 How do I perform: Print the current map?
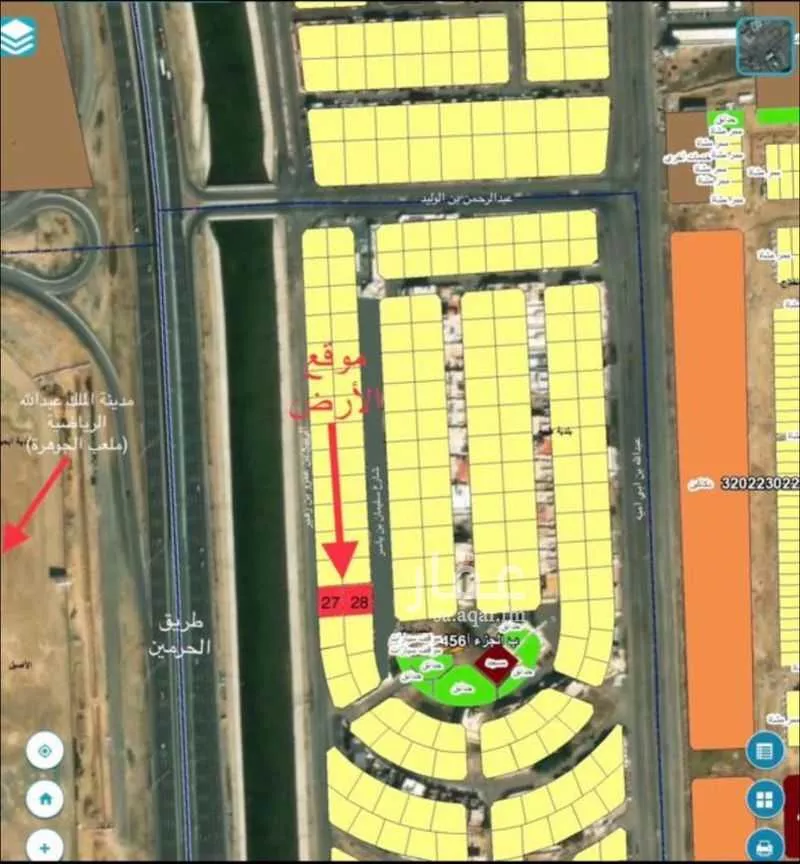click(765, 845)
